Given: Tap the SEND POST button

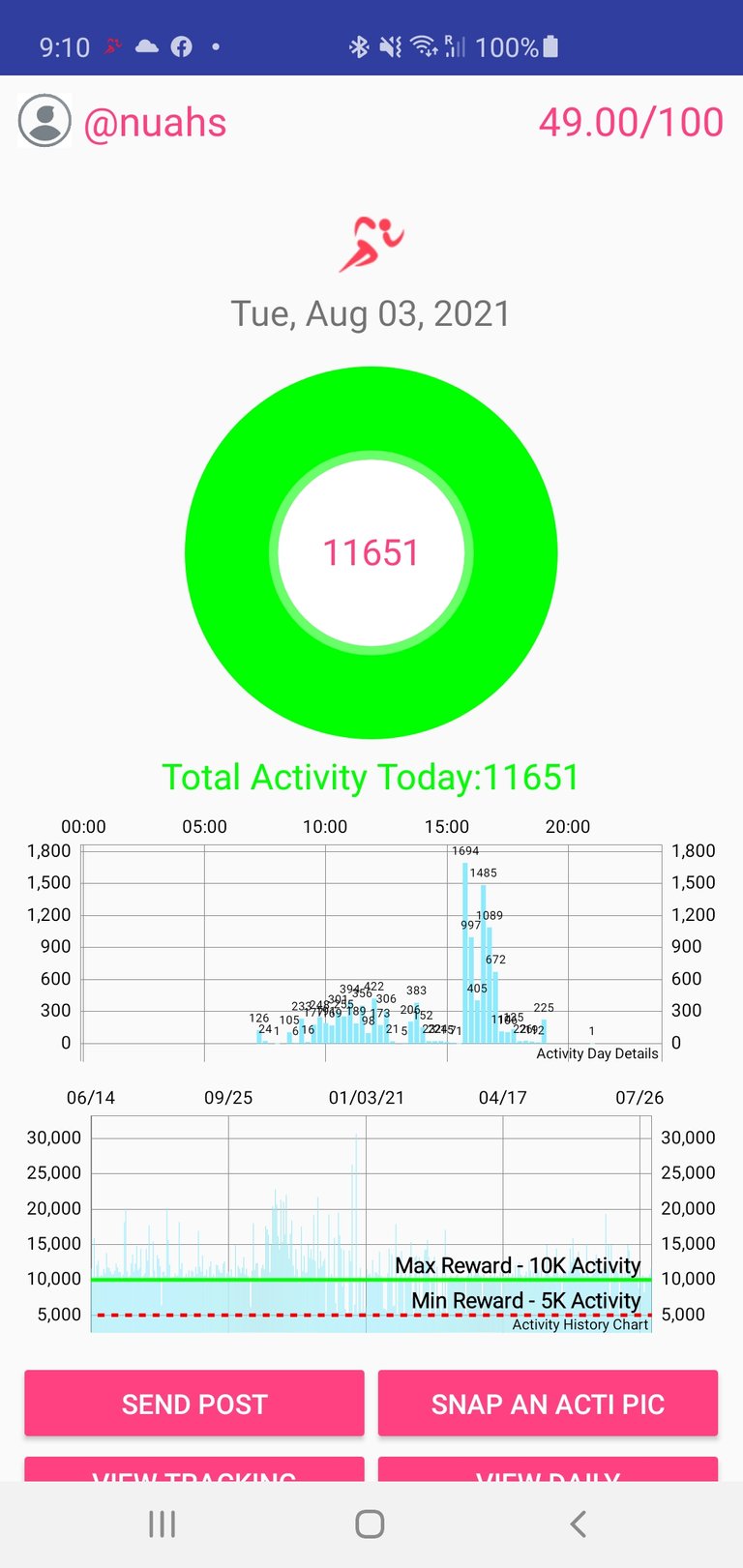Looking at the screenshot, I should tap(194, 1404).
